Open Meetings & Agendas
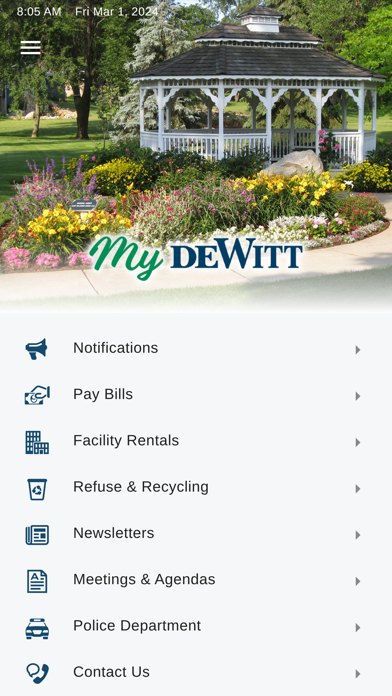Viewport: 392px width, 696px height. click(196, 580)
